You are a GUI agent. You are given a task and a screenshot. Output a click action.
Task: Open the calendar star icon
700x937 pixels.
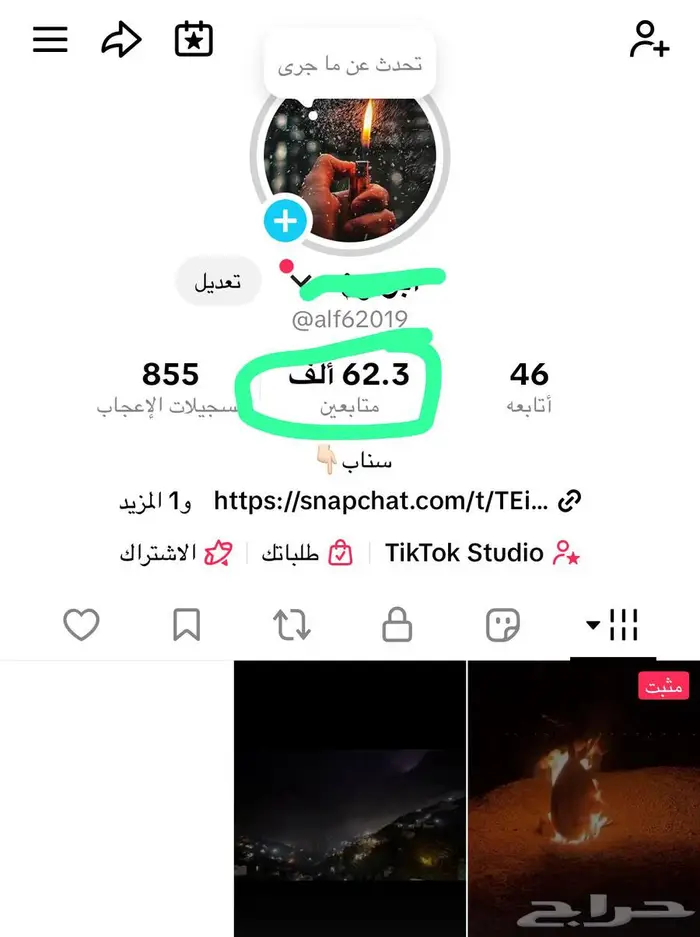click(x=194, y=40)
